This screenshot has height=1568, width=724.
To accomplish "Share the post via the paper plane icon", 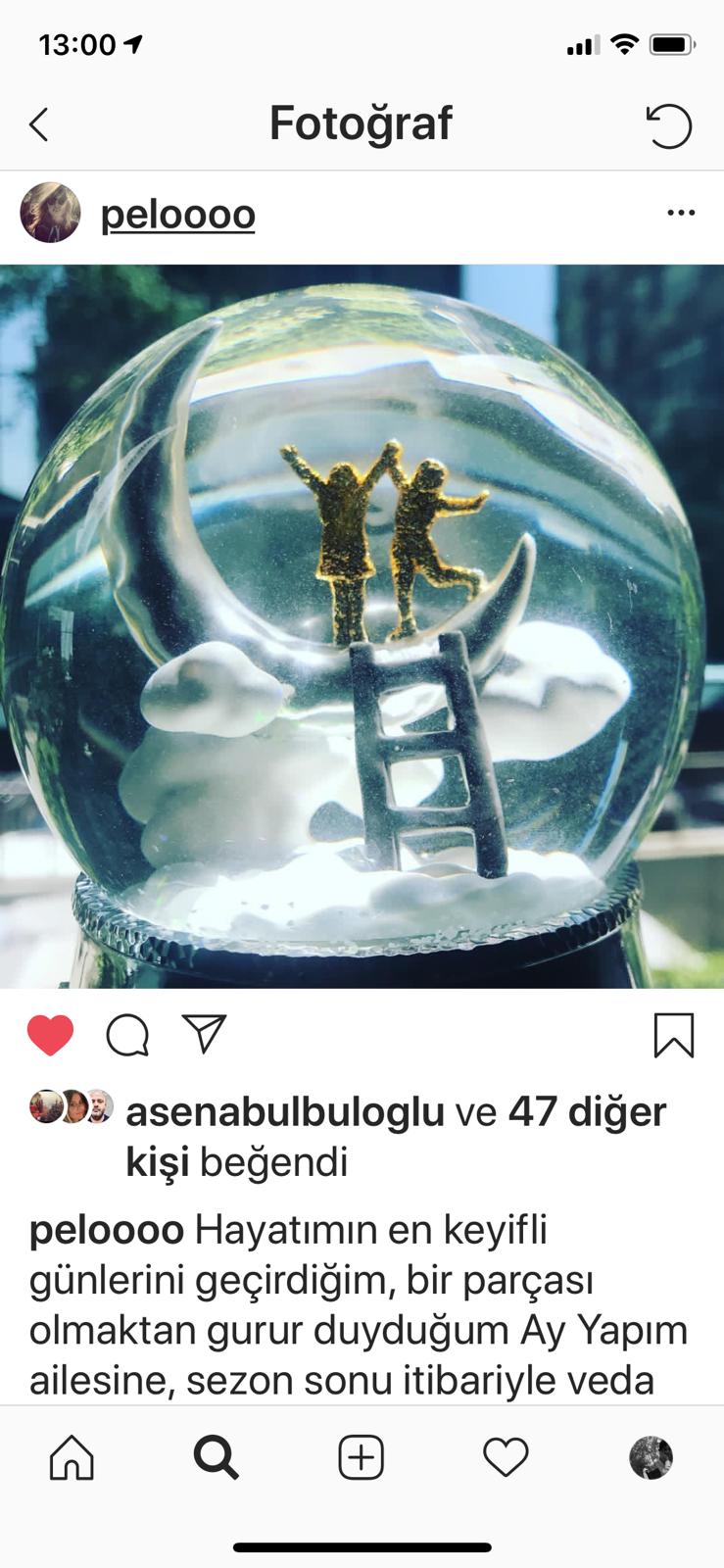I will click(x=205, y=1034).
